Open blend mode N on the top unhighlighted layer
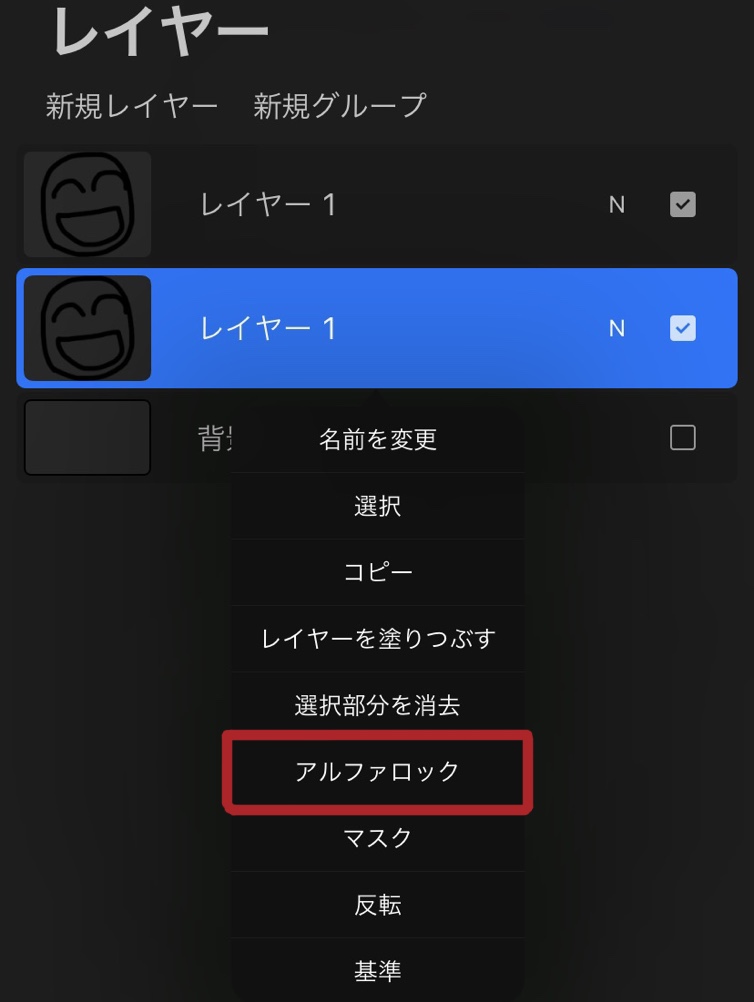The height and width of the screenshot is (1002, 754). (x=617, y=205)
